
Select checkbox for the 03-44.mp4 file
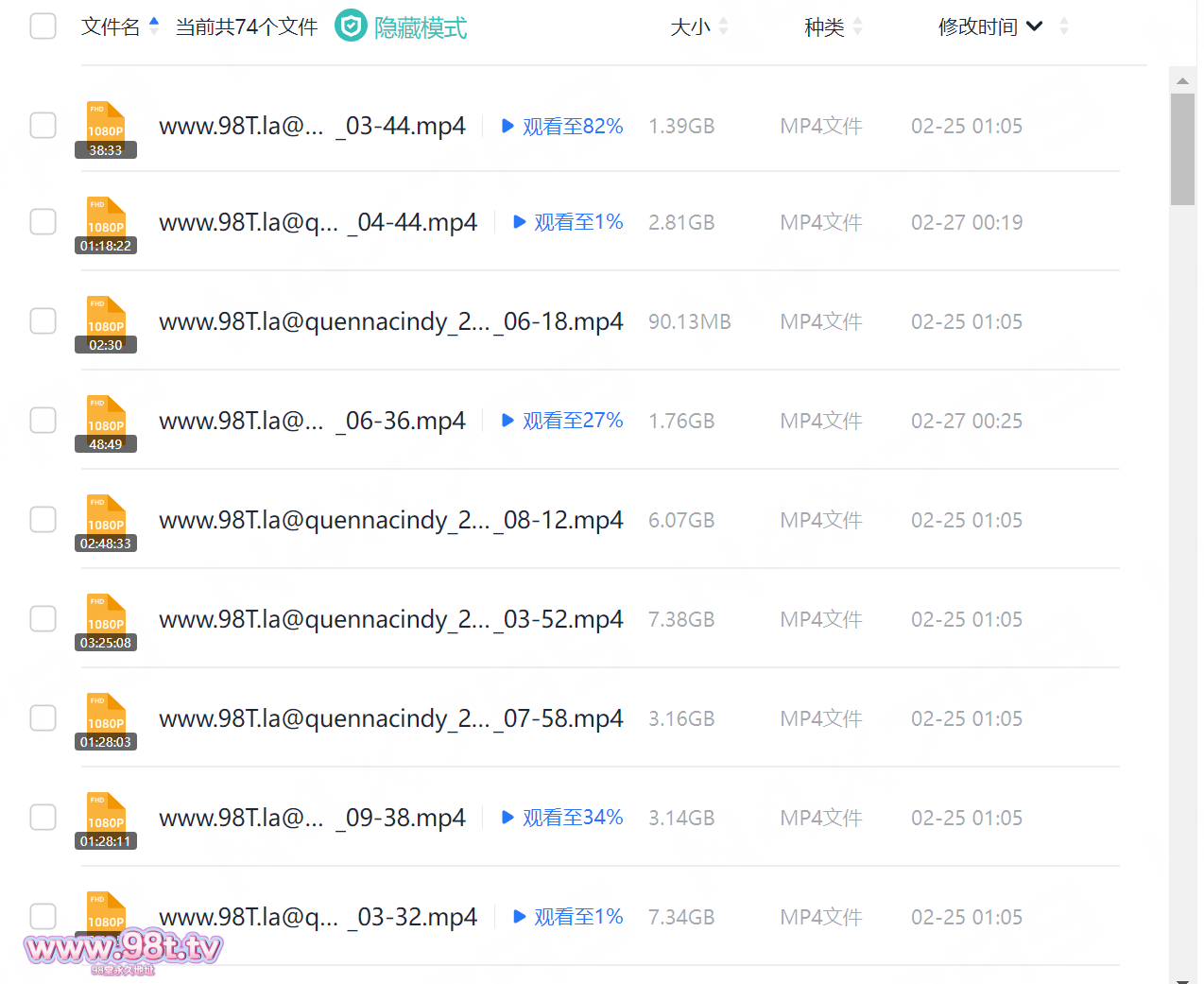pyautogui.click(x=43, y=126)
